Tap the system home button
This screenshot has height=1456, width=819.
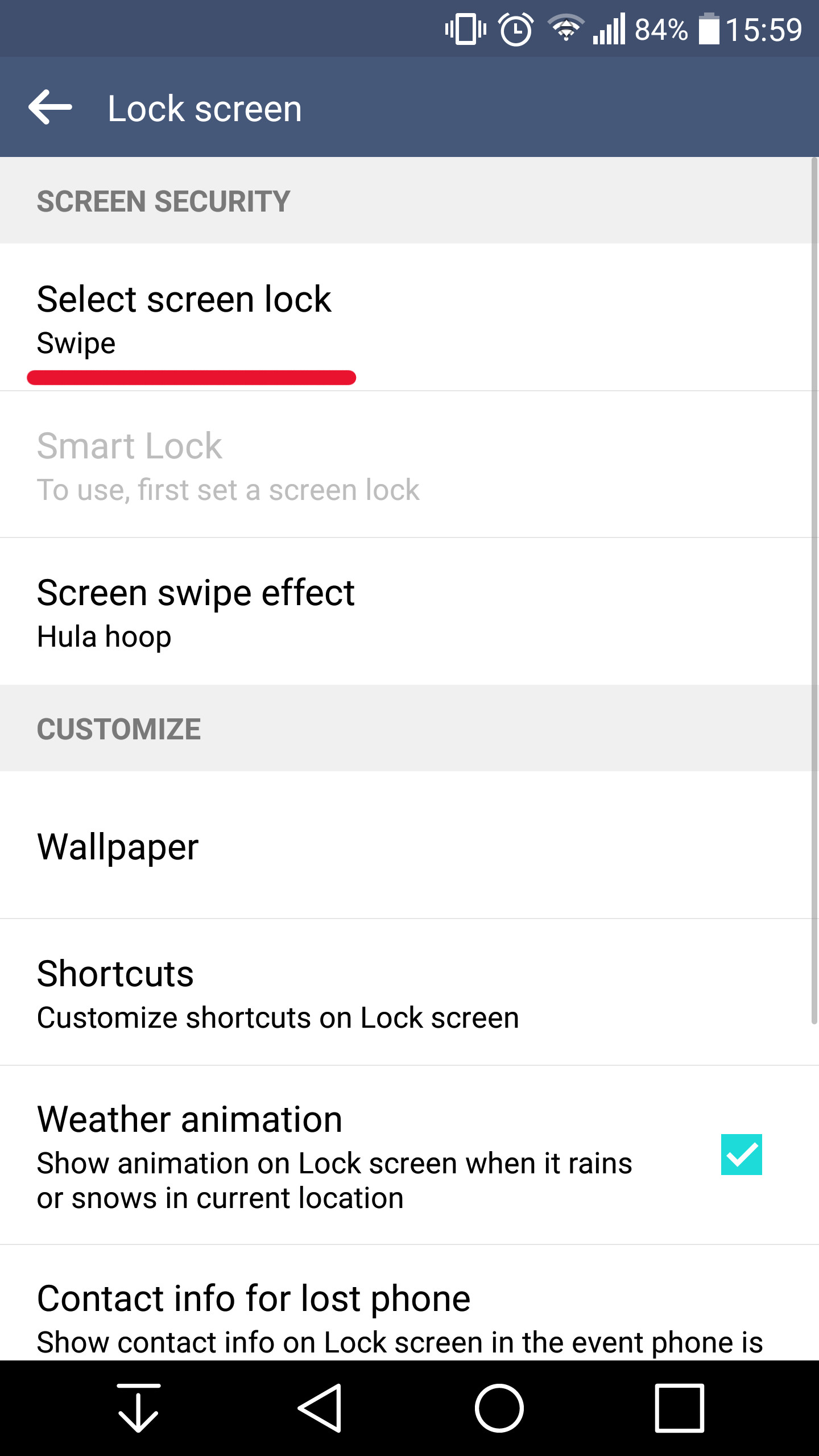(499, 1408)
